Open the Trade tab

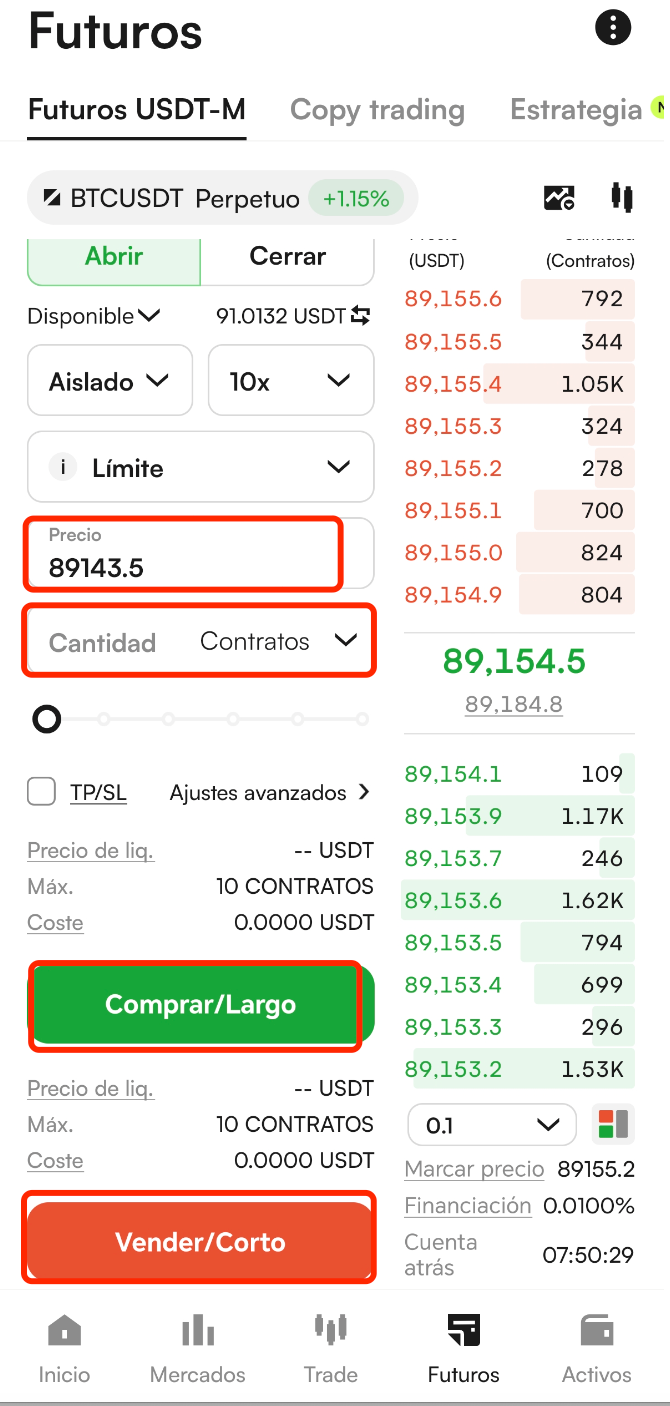point(330,1348)
